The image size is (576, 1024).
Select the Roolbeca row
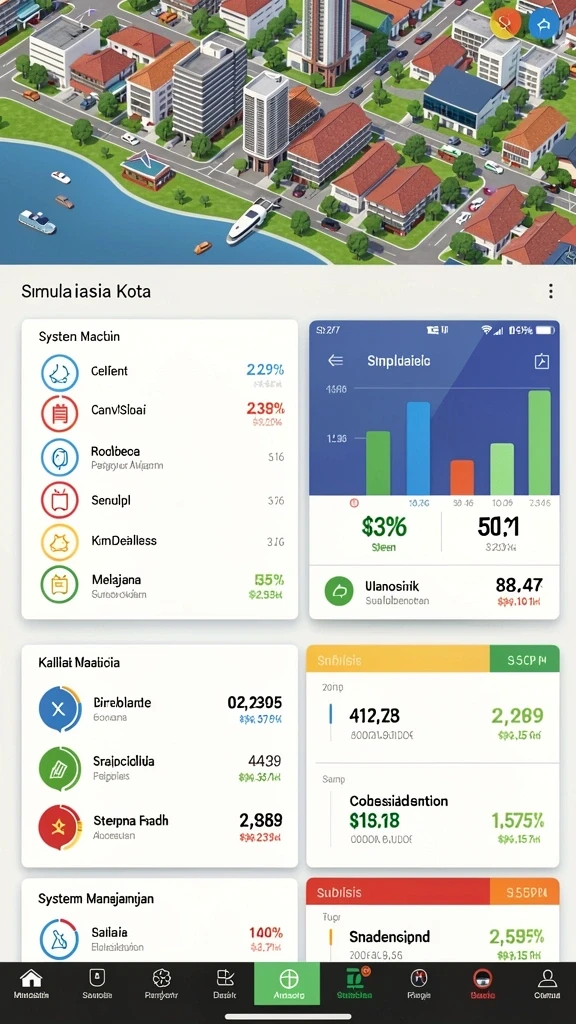click(x=160, y=456)
